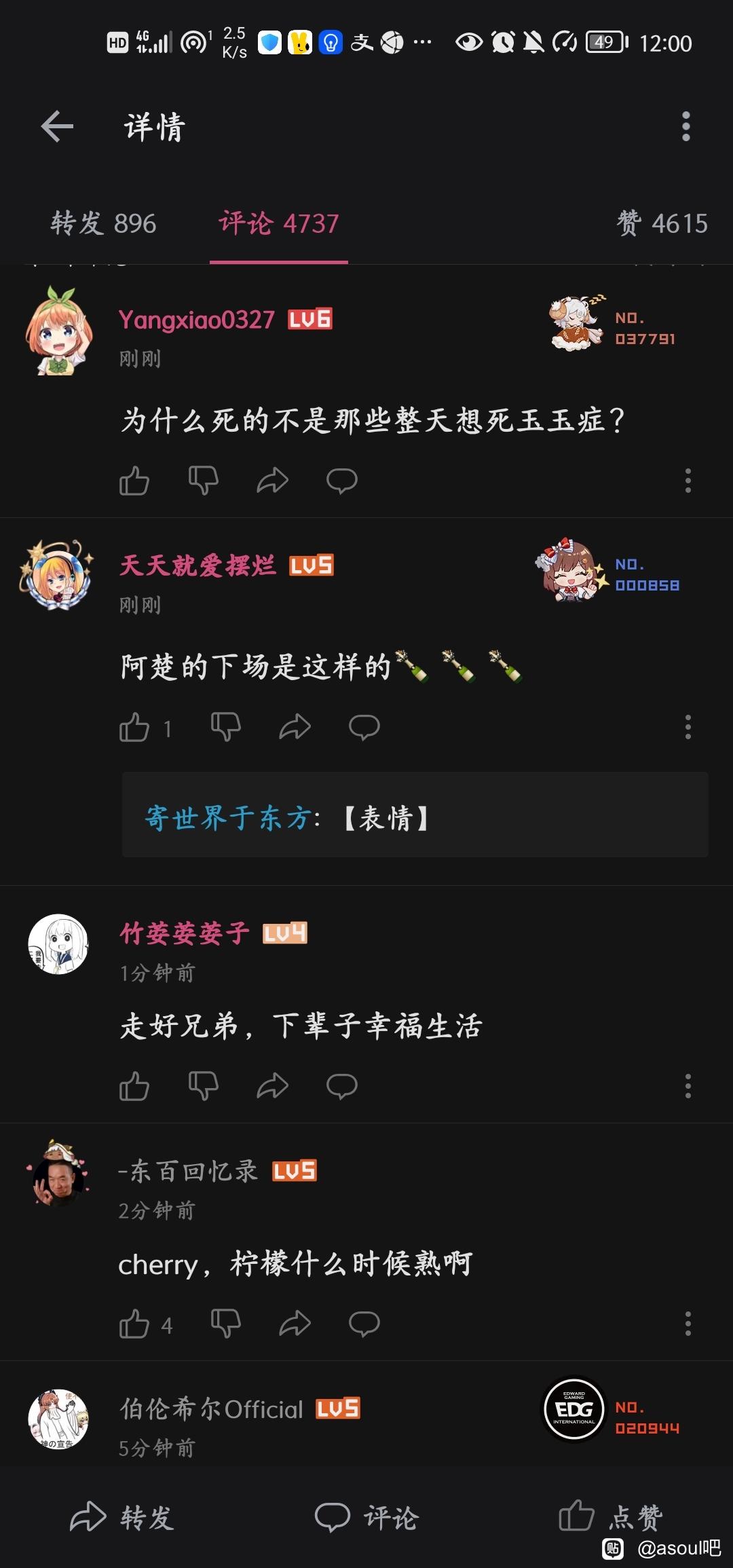Reply to 竹姜姜姜子's comment
The height and width of the screenshot is (1568, 733).
click(342, 1086)
